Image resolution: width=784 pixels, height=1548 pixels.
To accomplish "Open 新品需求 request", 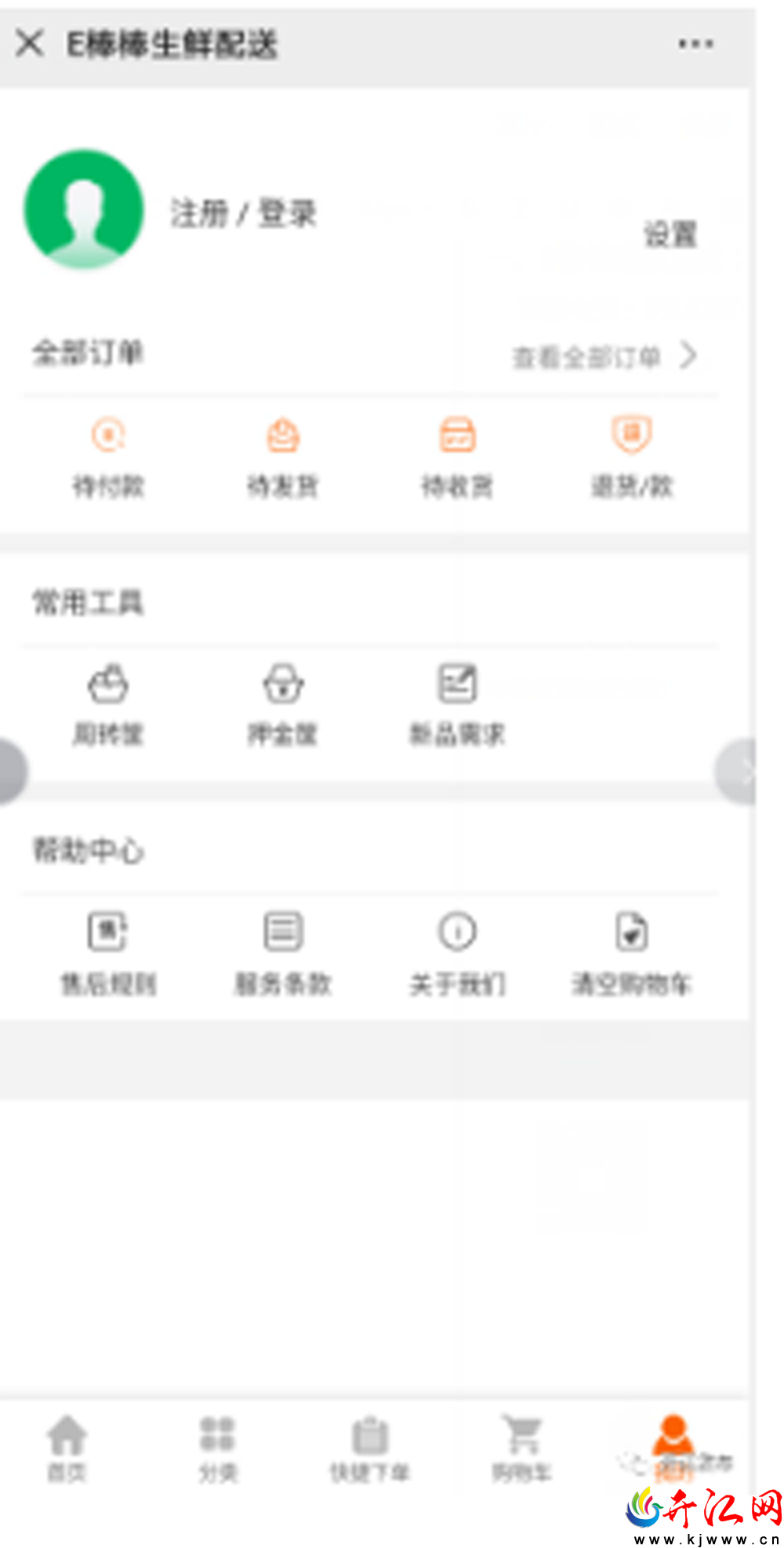I will click(x=458, y=706).
